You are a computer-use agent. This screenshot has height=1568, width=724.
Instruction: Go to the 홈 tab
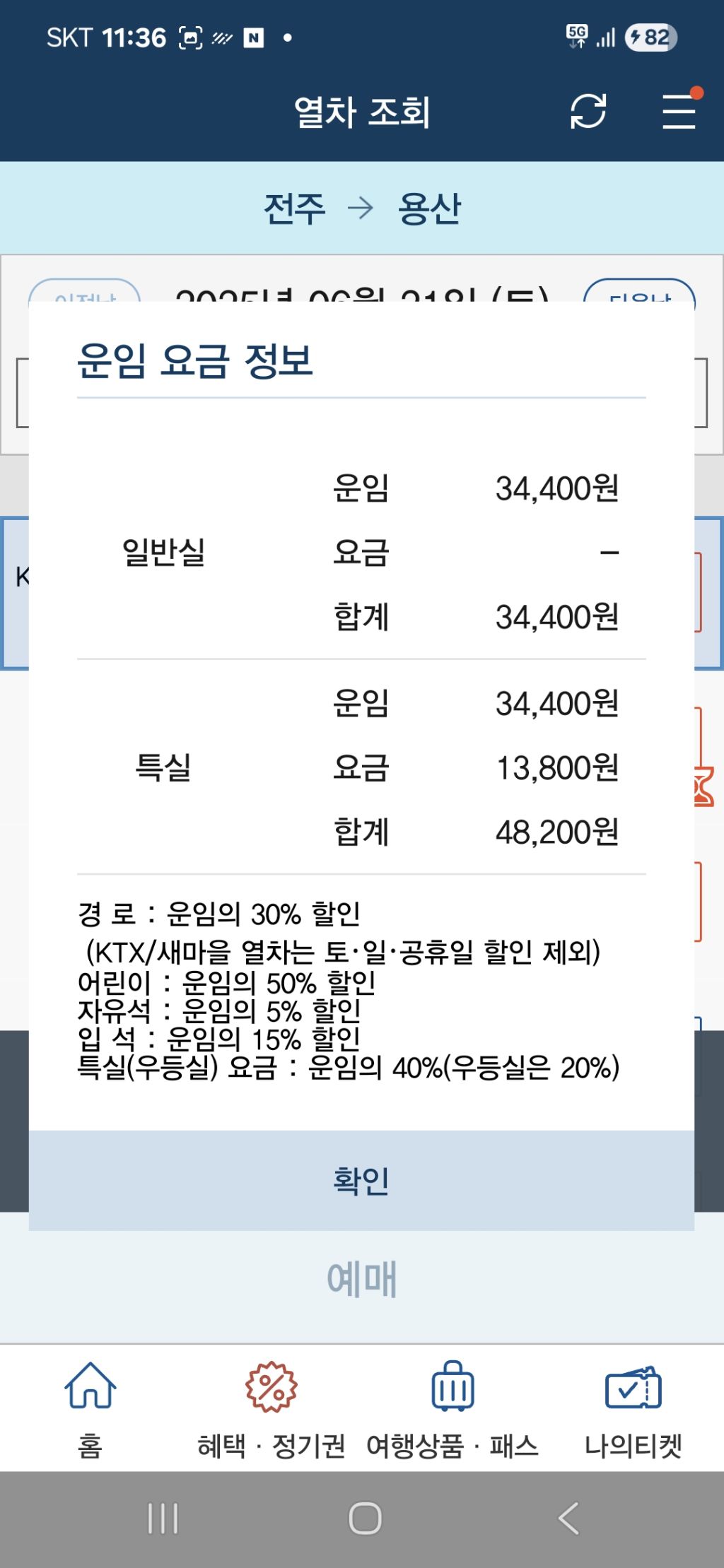coord(90,1410)
